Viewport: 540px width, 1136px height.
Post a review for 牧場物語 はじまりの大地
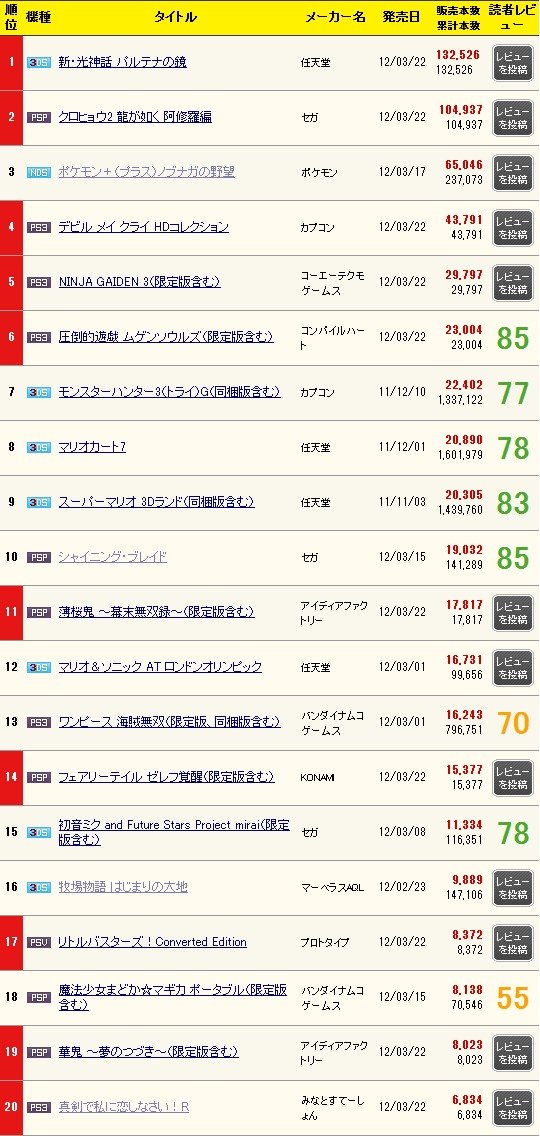click(512, 888)
